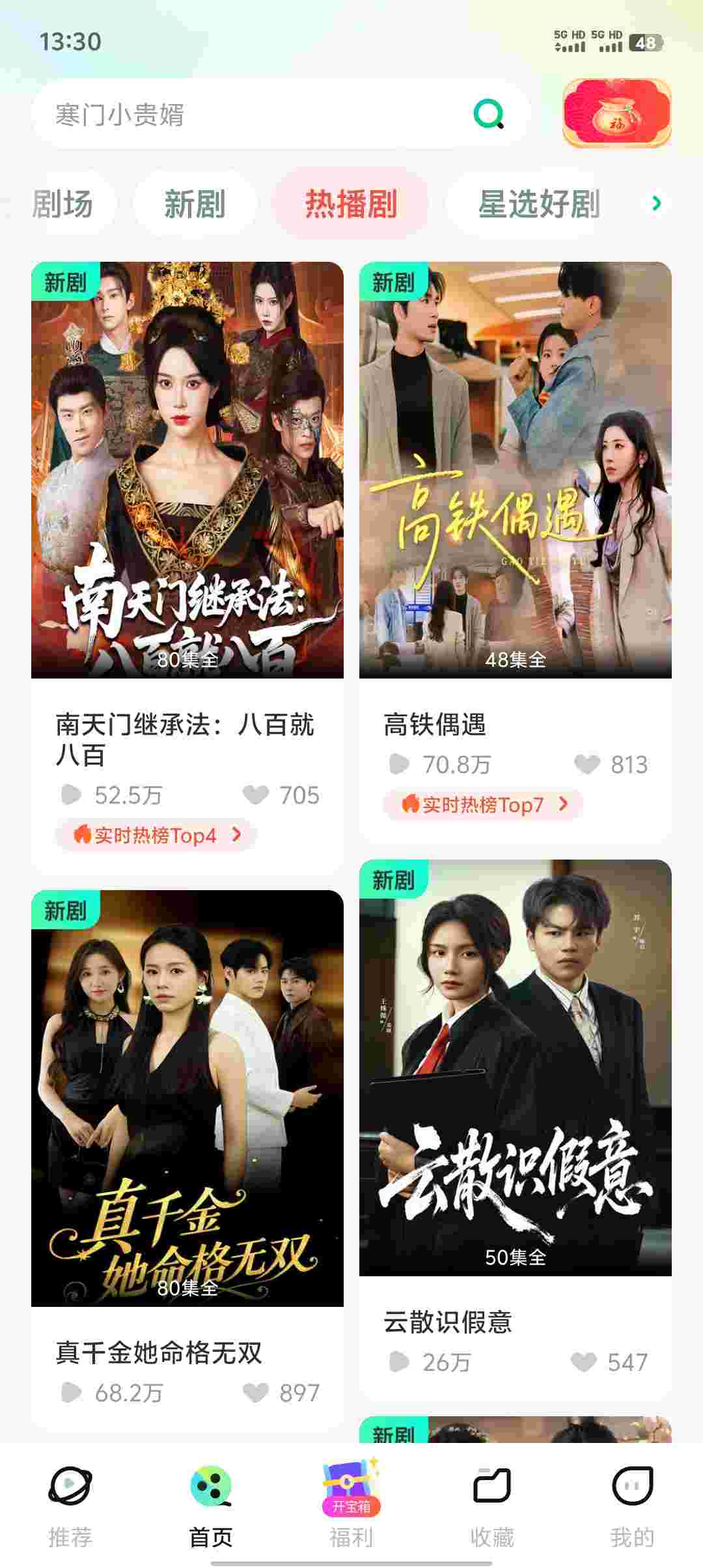Switch to the 剧场 category
The image size is (703, 1568).
pos(63,204)
